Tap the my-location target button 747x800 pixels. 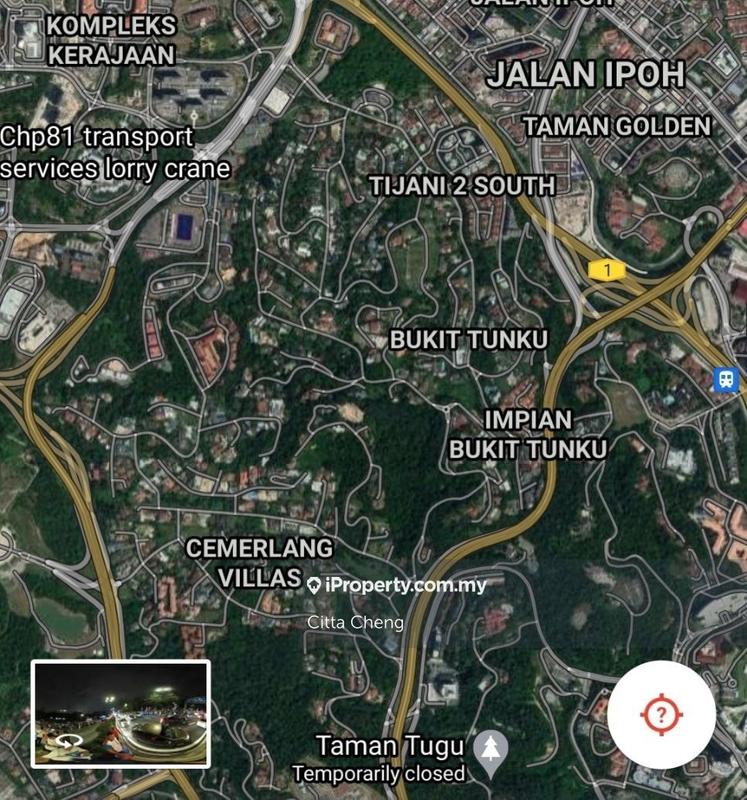click(660, 714)
